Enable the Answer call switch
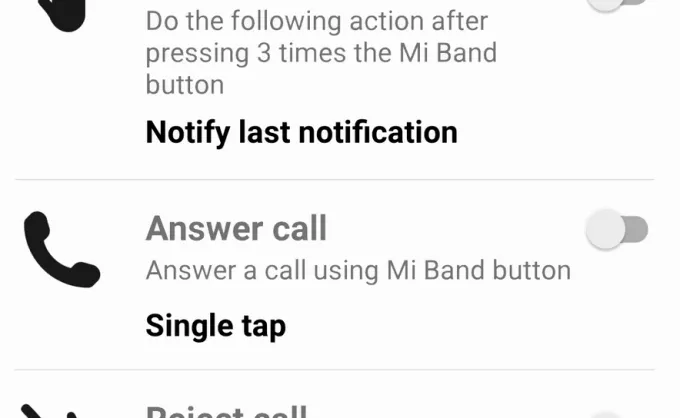Screen dimensions: 680x418 point(616,231)
